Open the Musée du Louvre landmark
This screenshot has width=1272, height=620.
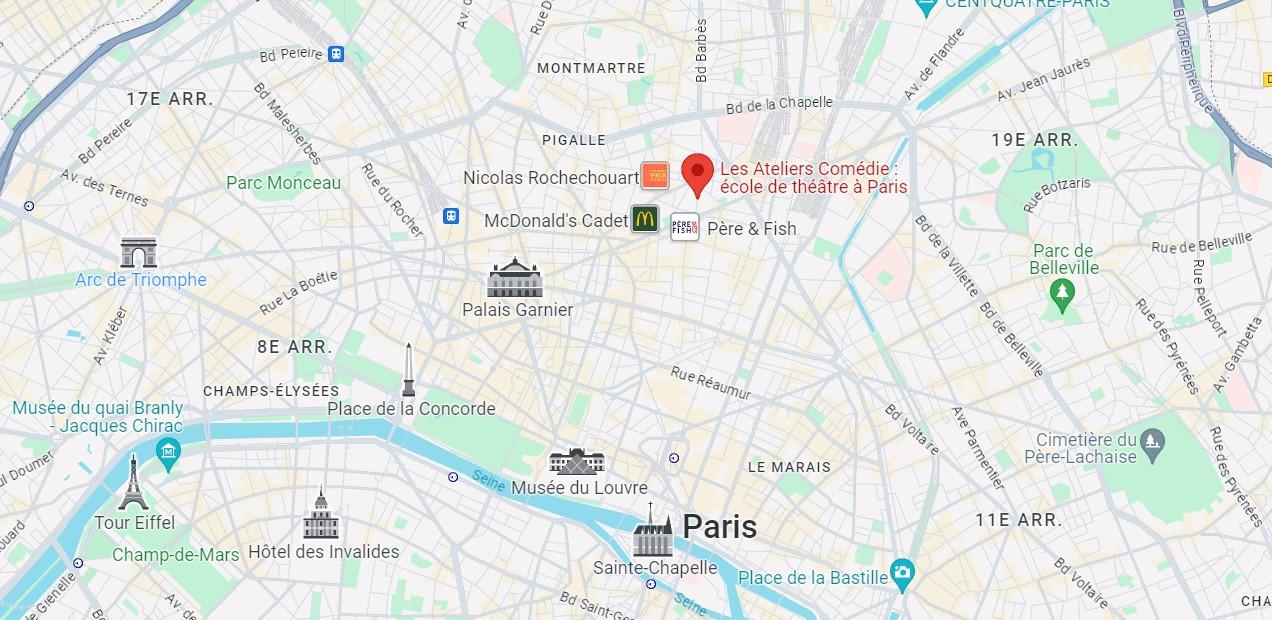[577, 462]
